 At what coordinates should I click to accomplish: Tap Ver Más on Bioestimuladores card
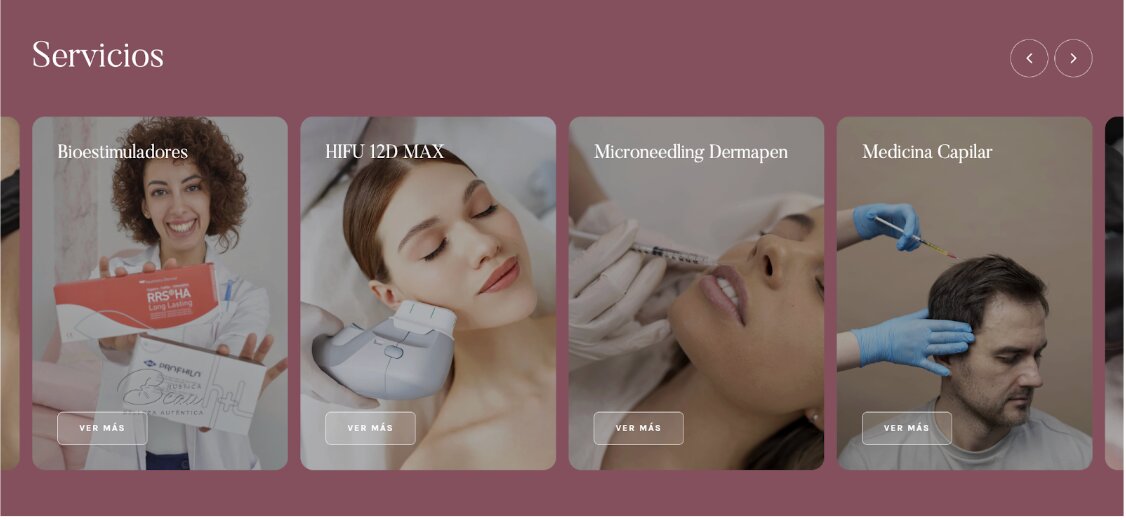(102, 429)
